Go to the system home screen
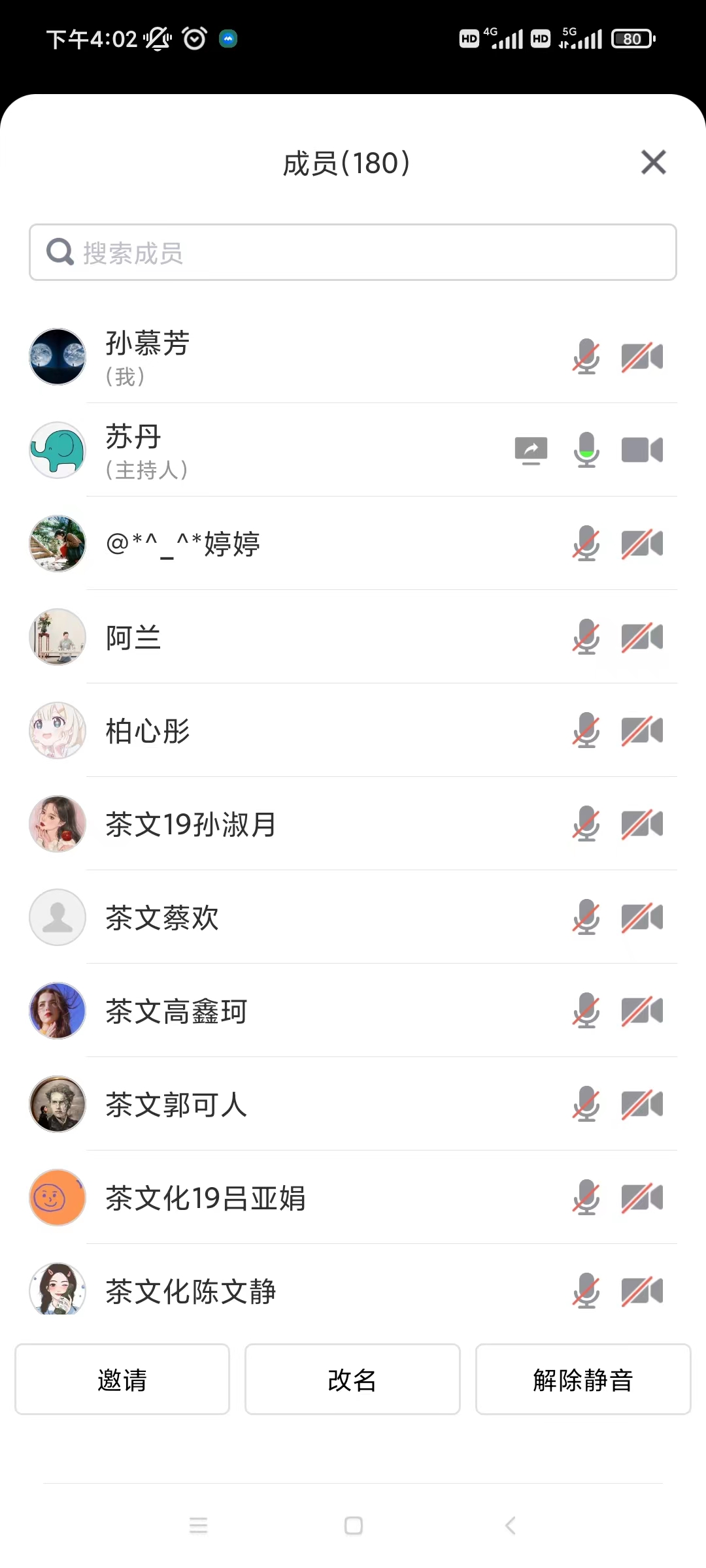 click(353, 1526)
